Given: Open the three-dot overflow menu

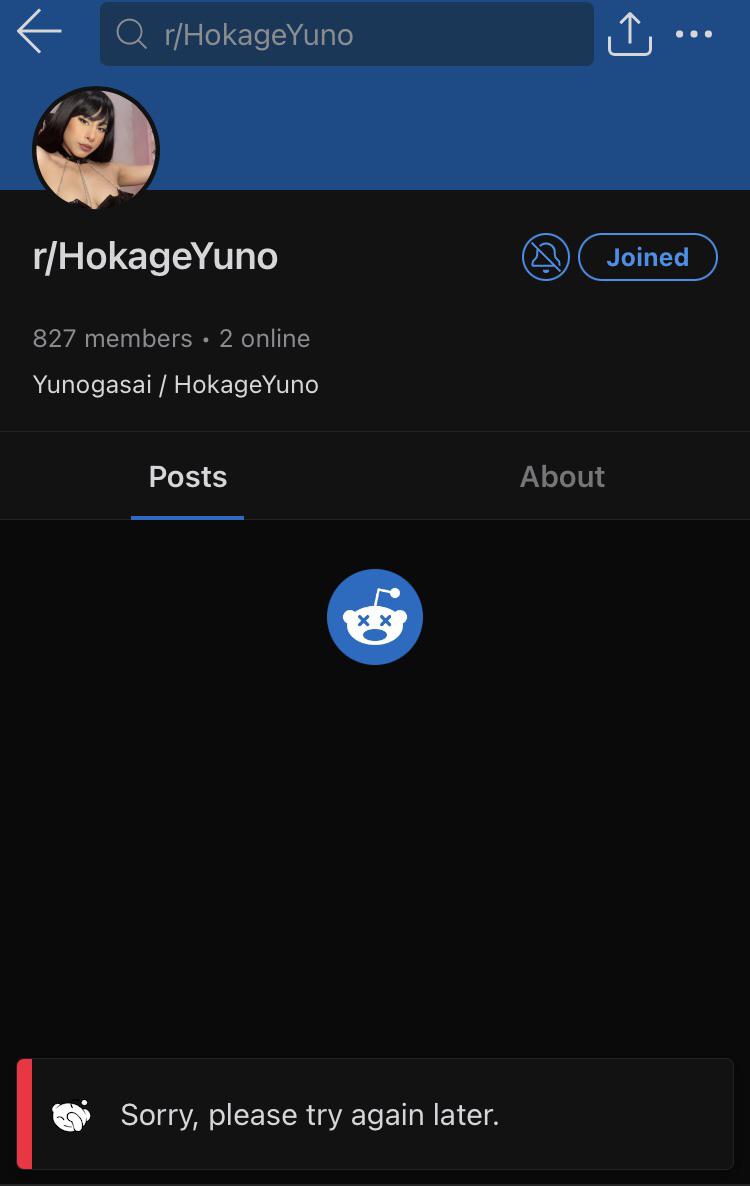Looking at the screenshot, I should click(693, 34).
